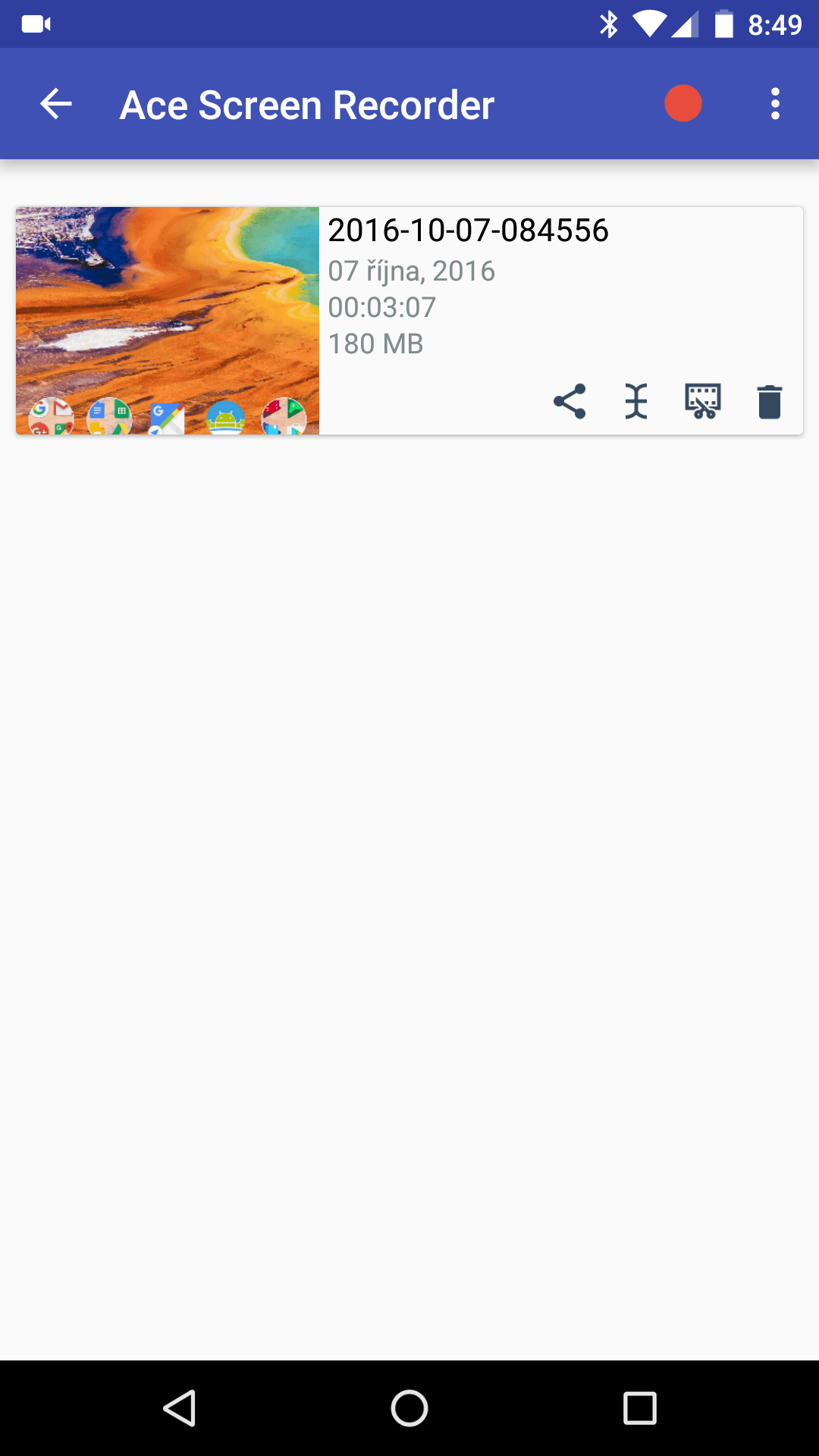This screenshot has height=1456, width=819.
Task: Trim the recording with the scissors icon
Action: [x=703, y=401]
